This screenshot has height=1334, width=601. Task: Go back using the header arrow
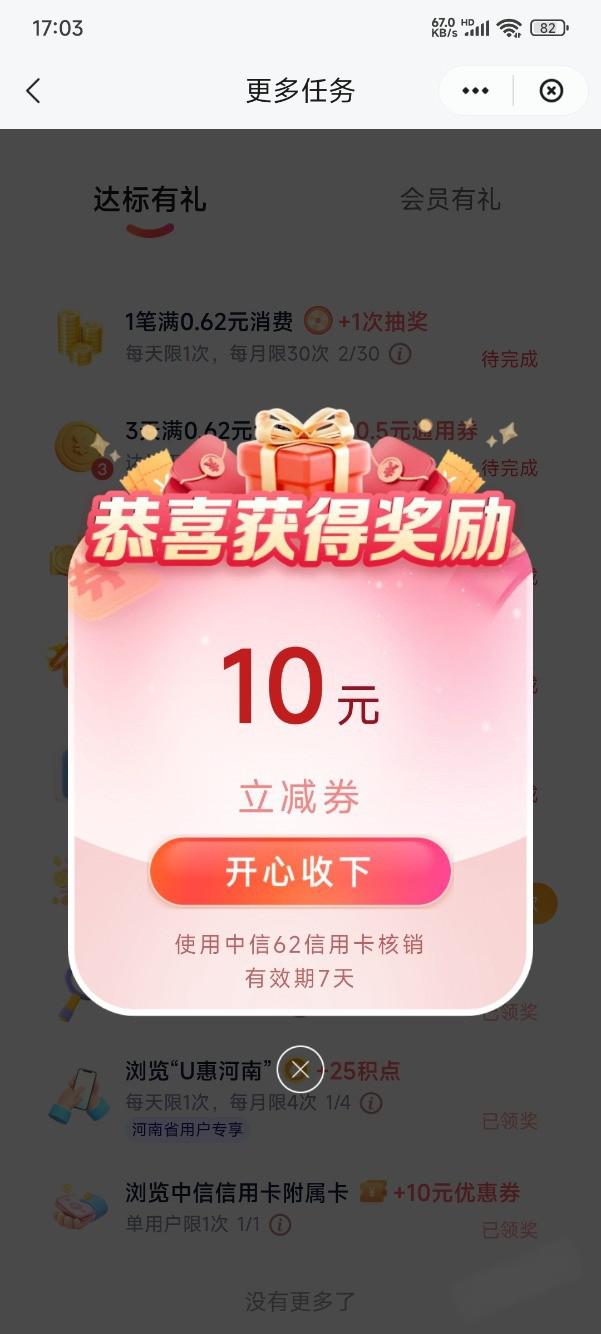pyautogui.click(x=34, y=91)
